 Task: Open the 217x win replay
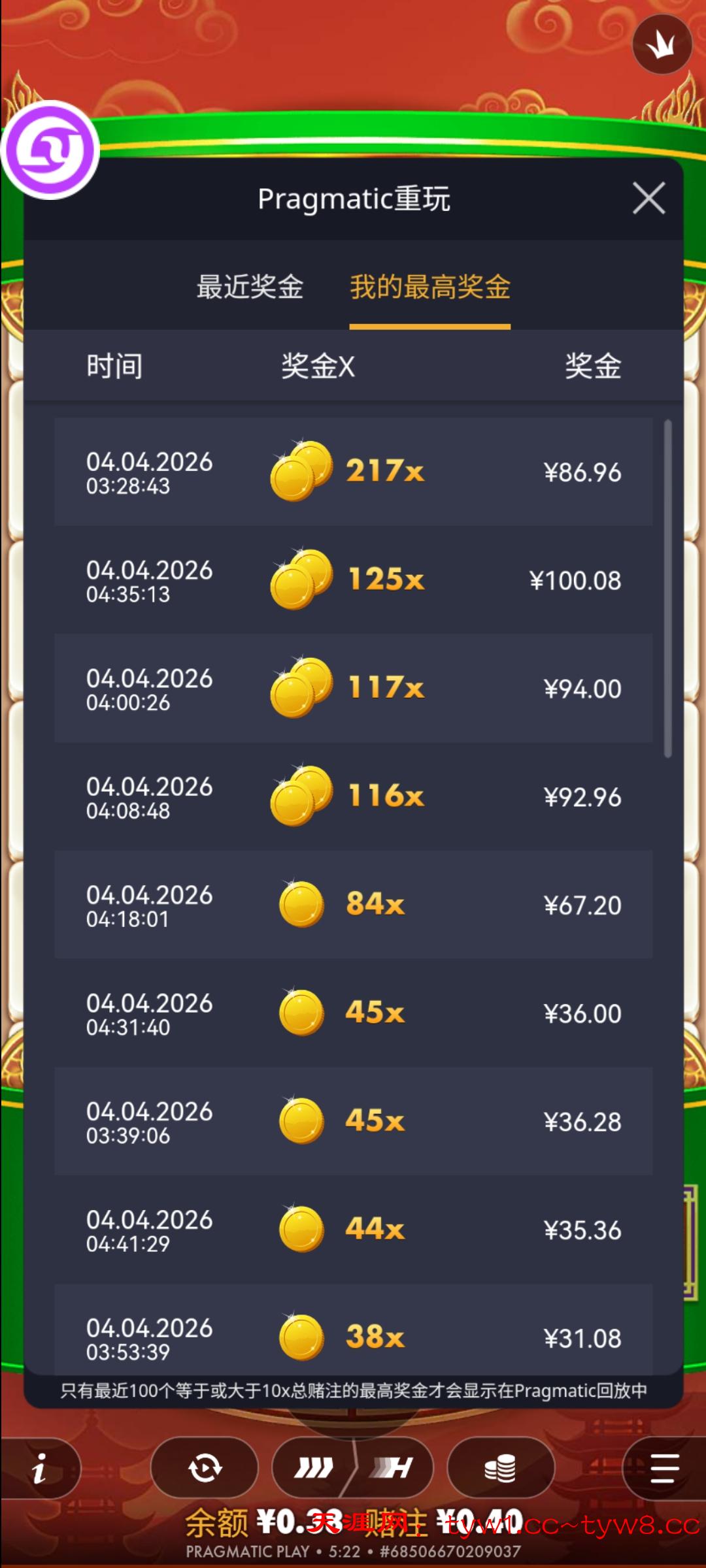[x=353, y=472]
